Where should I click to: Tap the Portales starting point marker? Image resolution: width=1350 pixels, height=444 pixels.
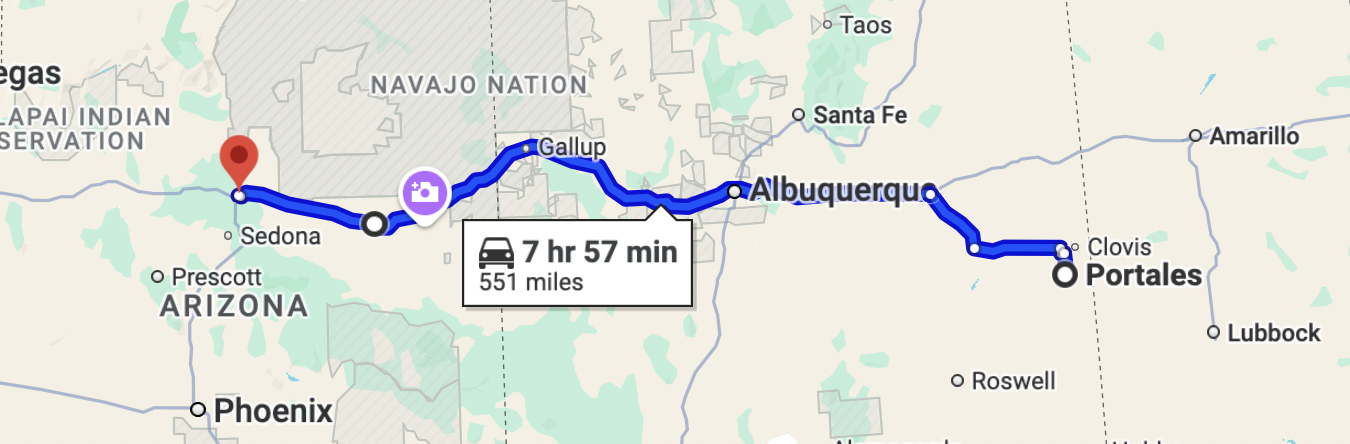pyautogui.click(x=1066, y=276)
